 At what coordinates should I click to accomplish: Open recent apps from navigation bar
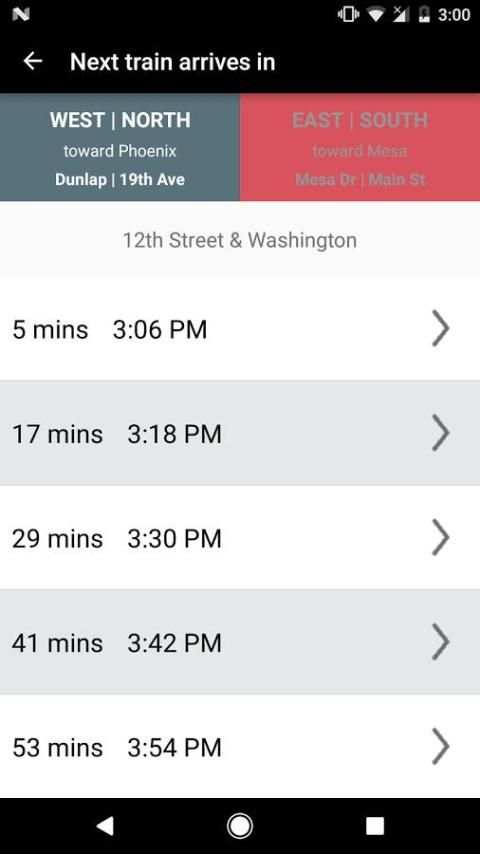375,826
